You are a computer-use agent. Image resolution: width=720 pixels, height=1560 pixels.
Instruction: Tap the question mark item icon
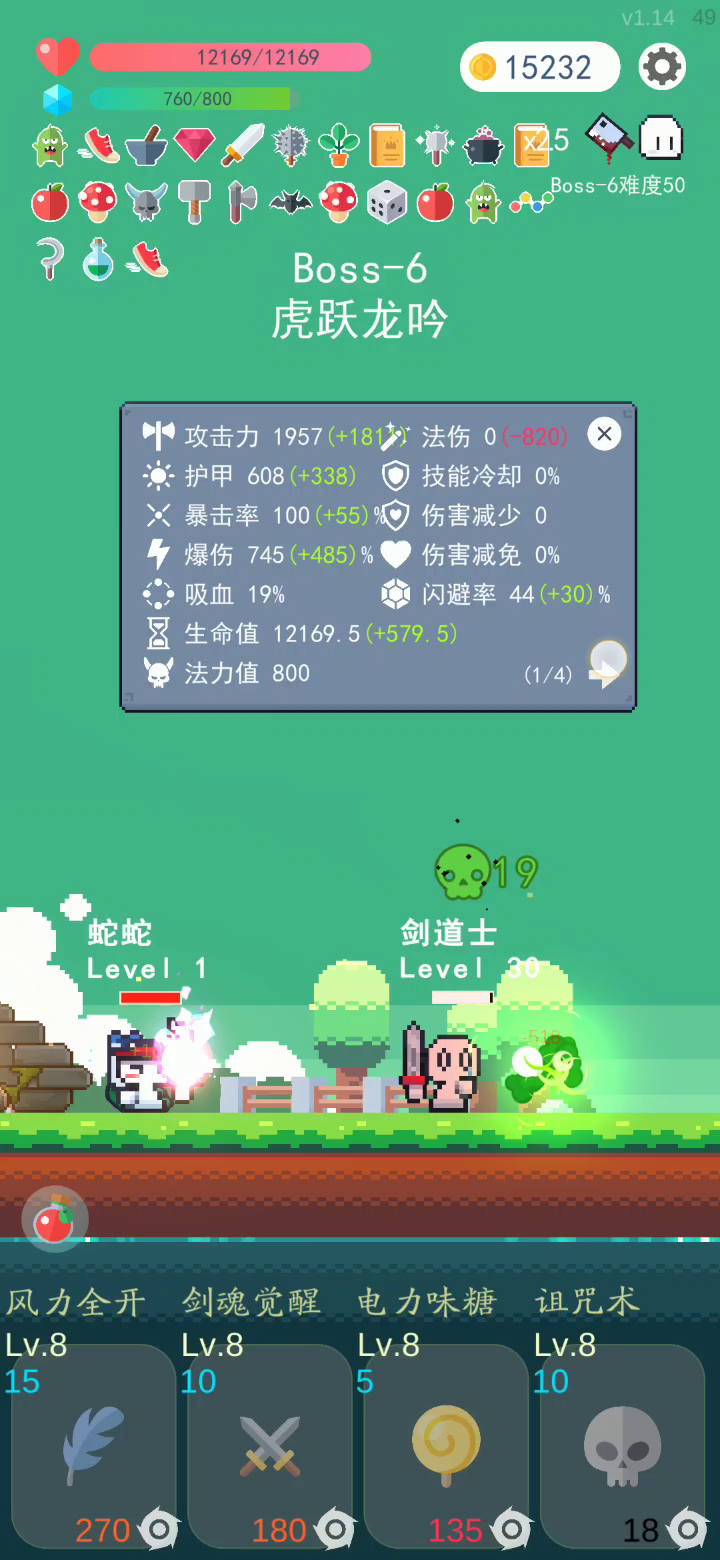point(49,259)
